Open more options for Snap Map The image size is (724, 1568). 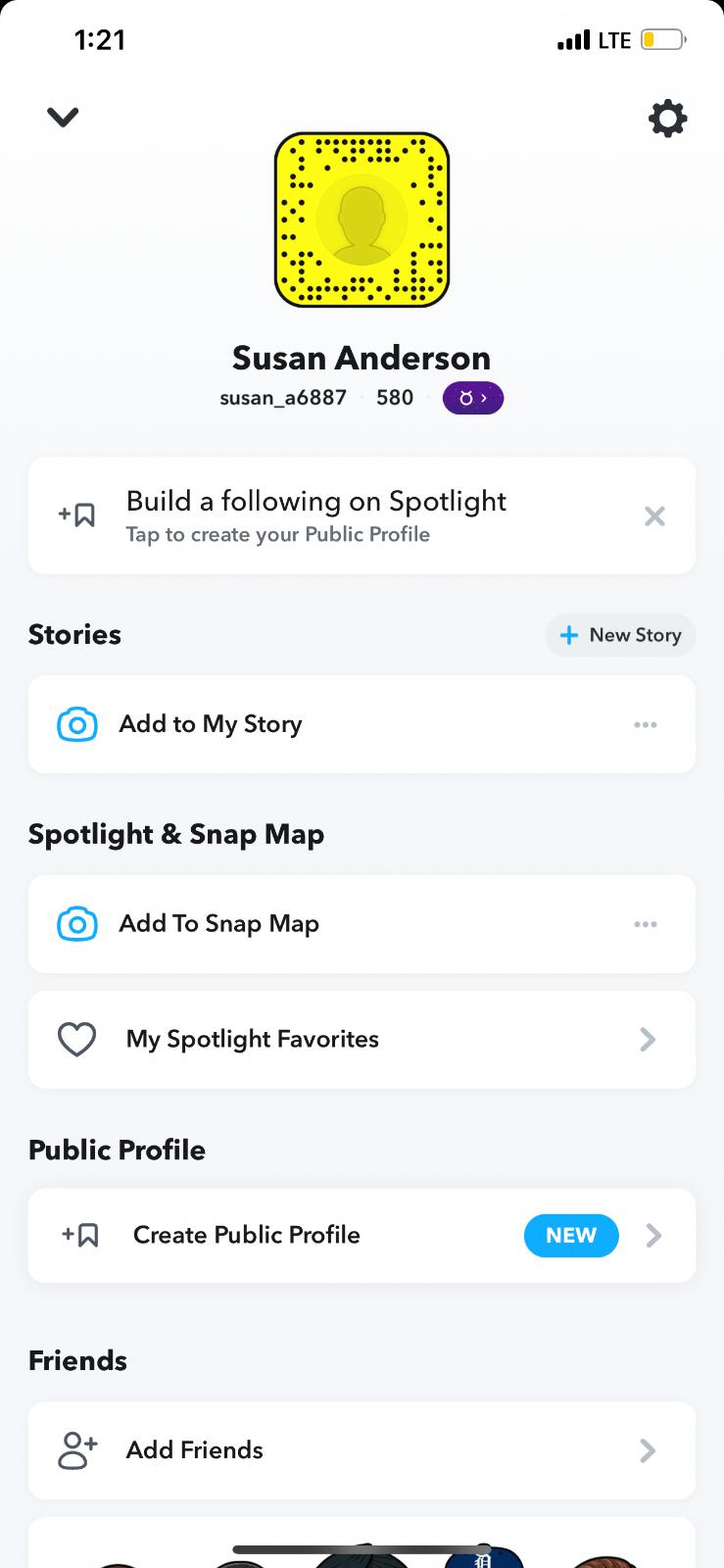[646, 924]
